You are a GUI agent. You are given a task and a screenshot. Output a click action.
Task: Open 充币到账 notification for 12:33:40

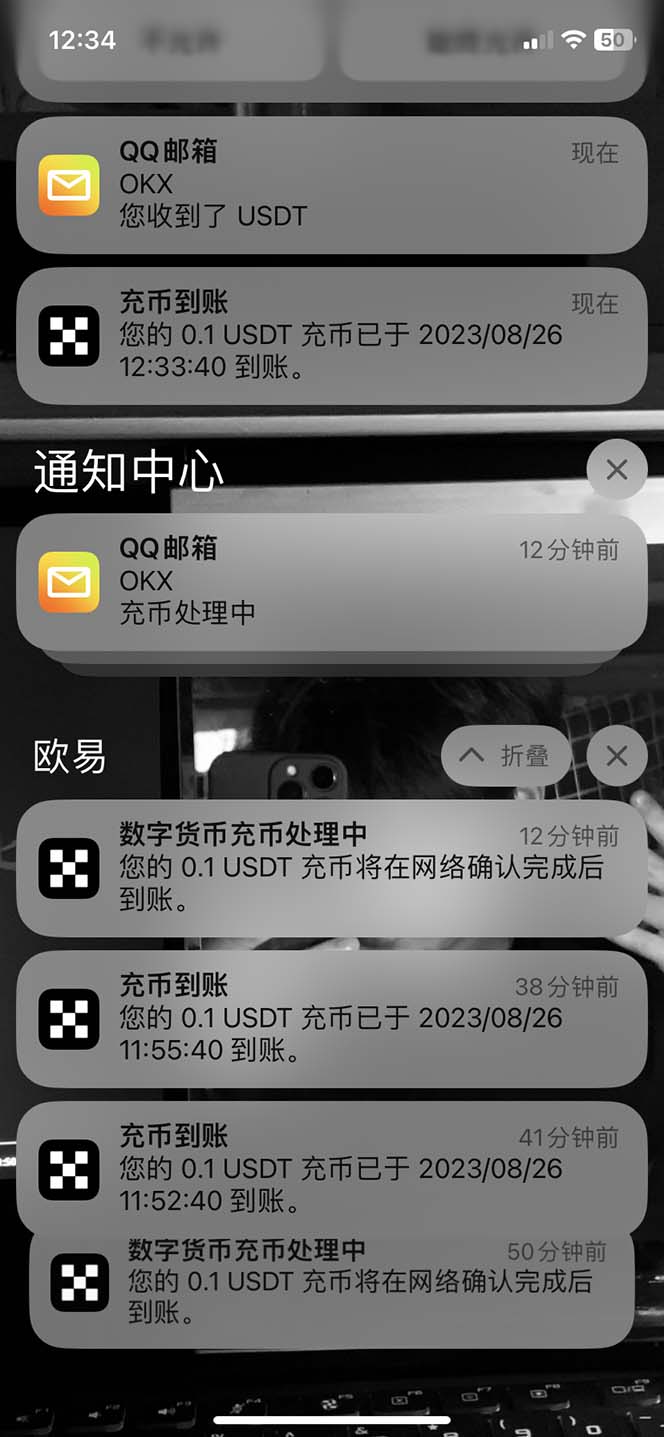[x=332, y=336]
